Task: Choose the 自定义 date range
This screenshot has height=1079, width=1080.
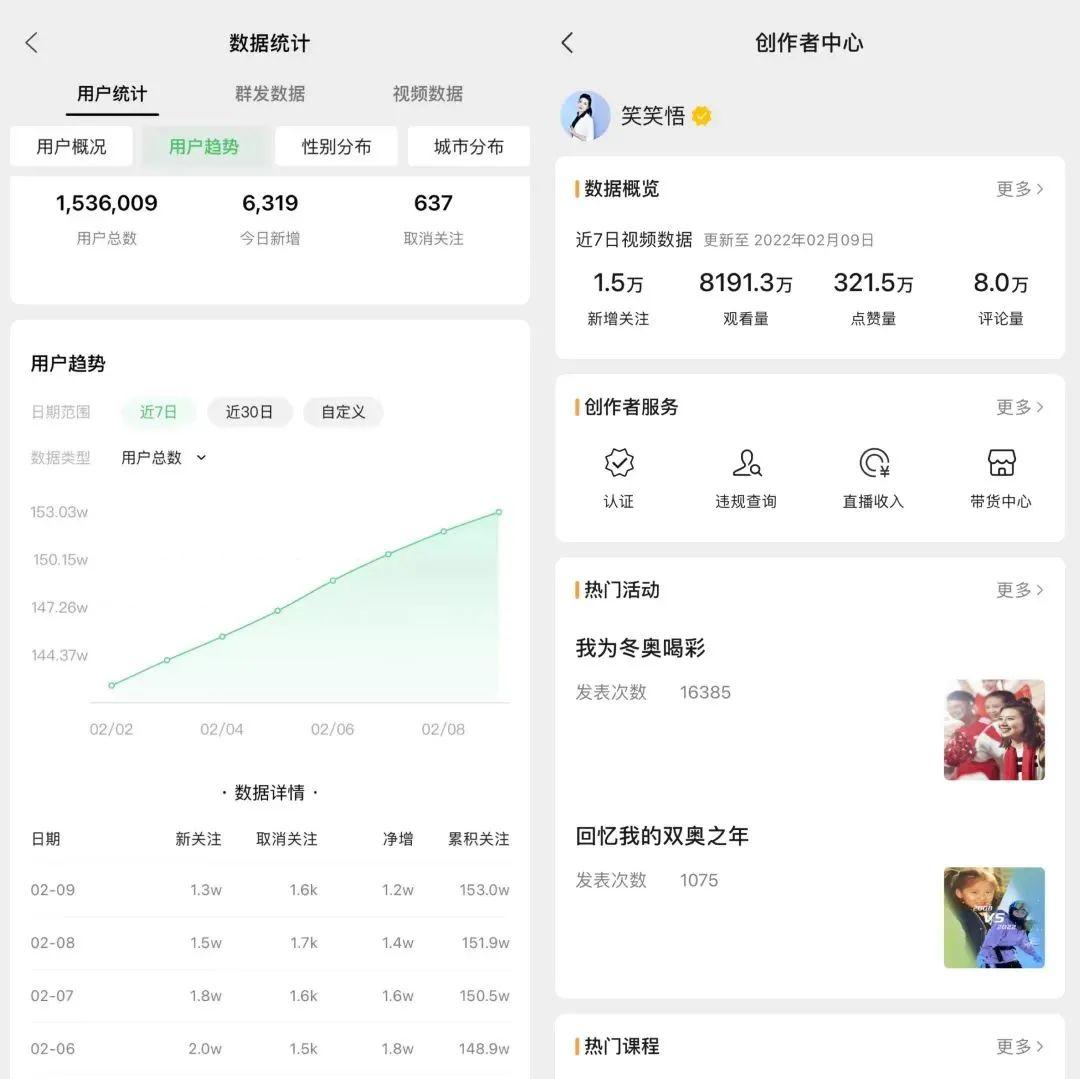Action: click(343, 412)
